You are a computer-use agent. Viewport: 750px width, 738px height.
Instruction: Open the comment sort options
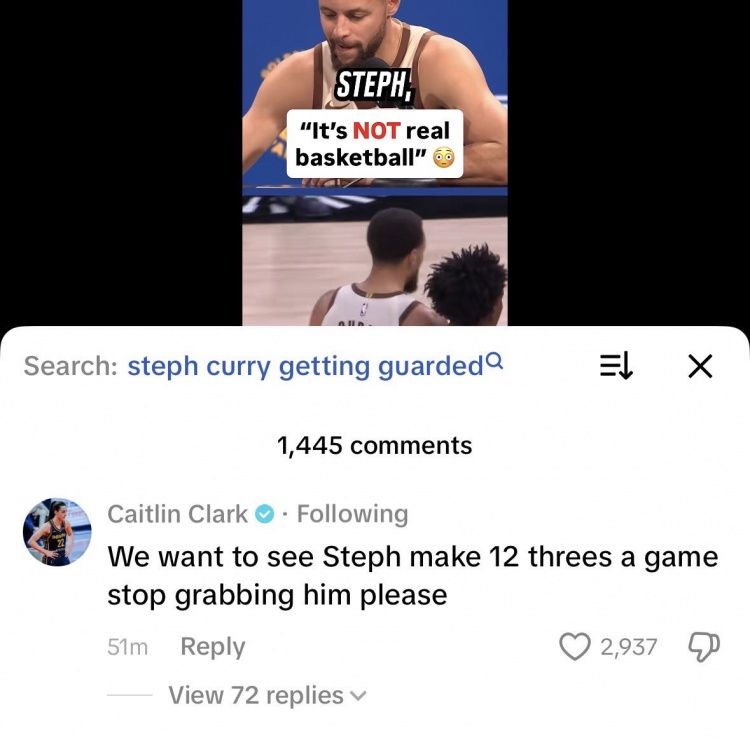616,367
